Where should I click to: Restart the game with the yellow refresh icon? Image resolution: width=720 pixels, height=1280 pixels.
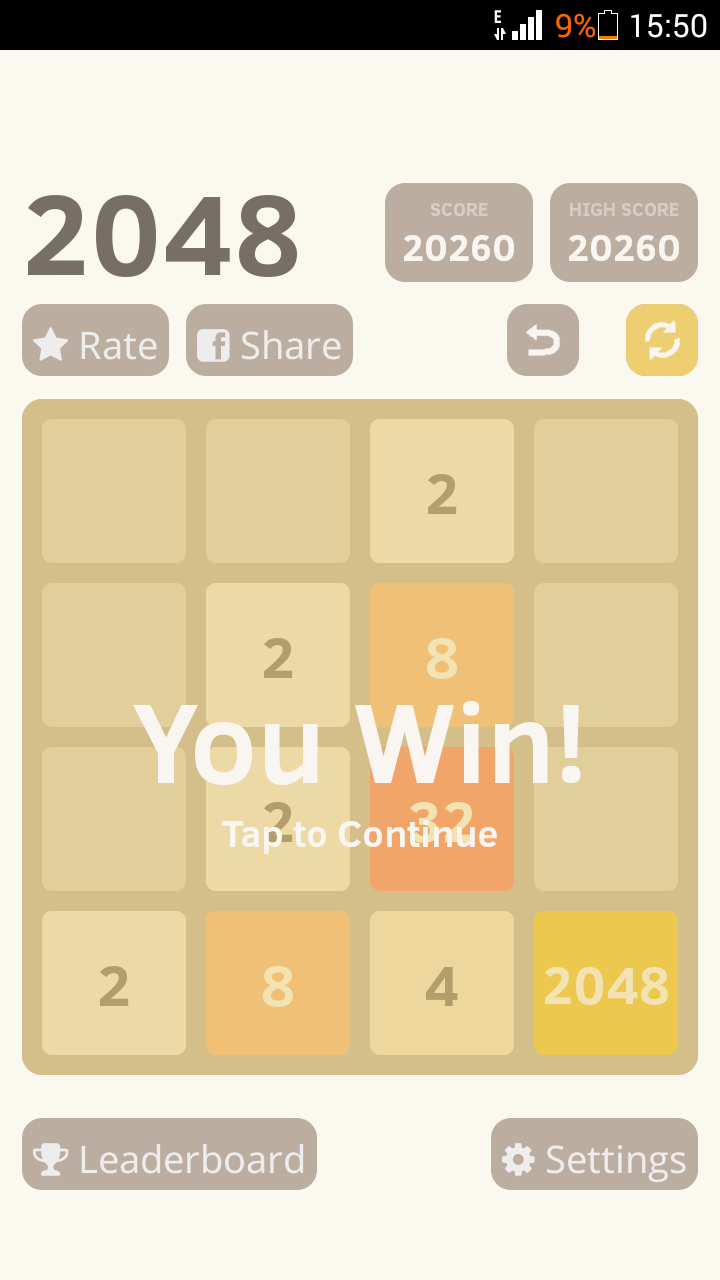point(662,340)
